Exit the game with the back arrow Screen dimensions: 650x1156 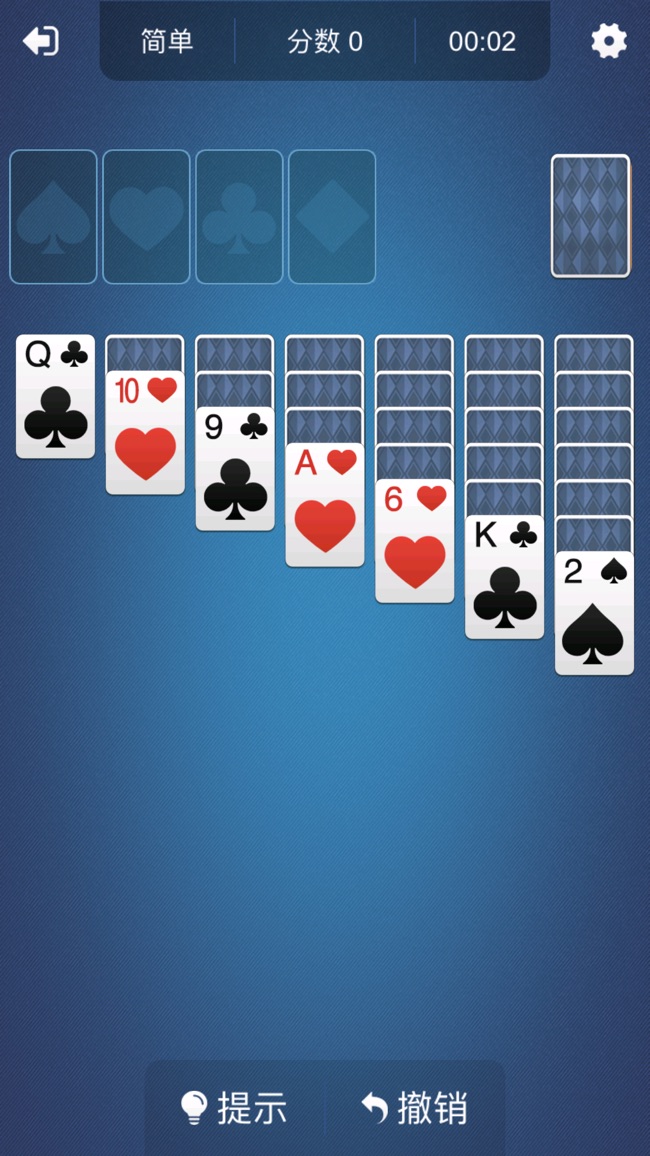tap(41, 41)
